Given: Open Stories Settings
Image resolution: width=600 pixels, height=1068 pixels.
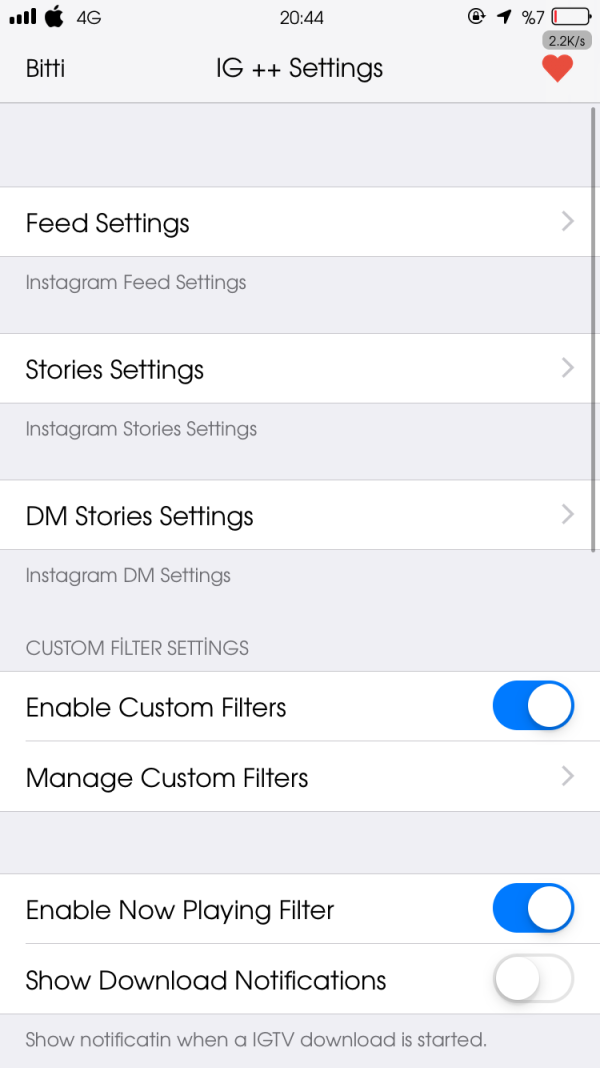Looking at the screenshot, I should (x=300, y=369).
